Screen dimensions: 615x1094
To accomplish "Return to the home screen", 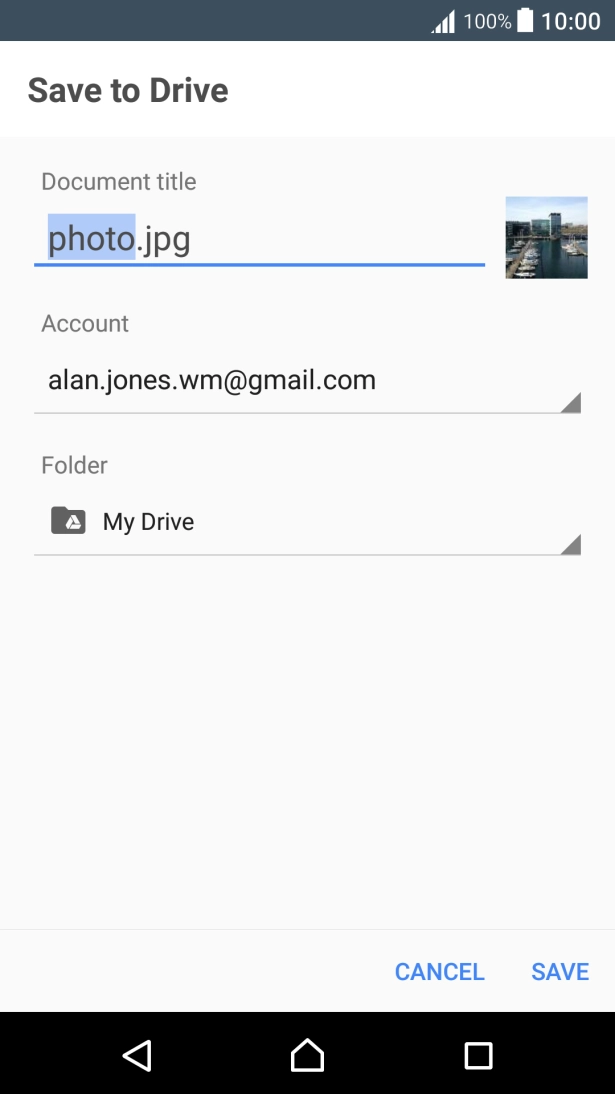I will pos(307,1055).
